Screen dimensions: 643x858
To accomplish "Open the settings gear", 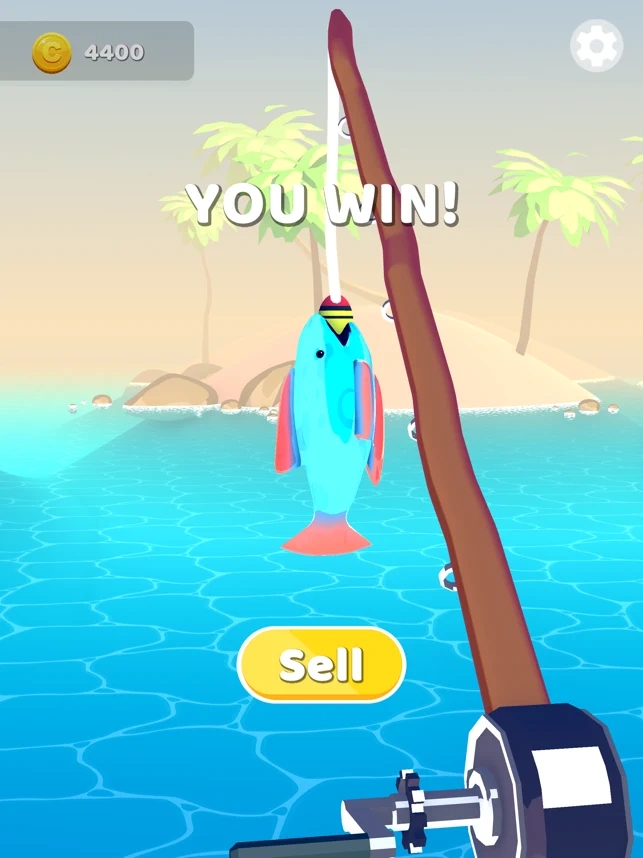I will (596, 45).
